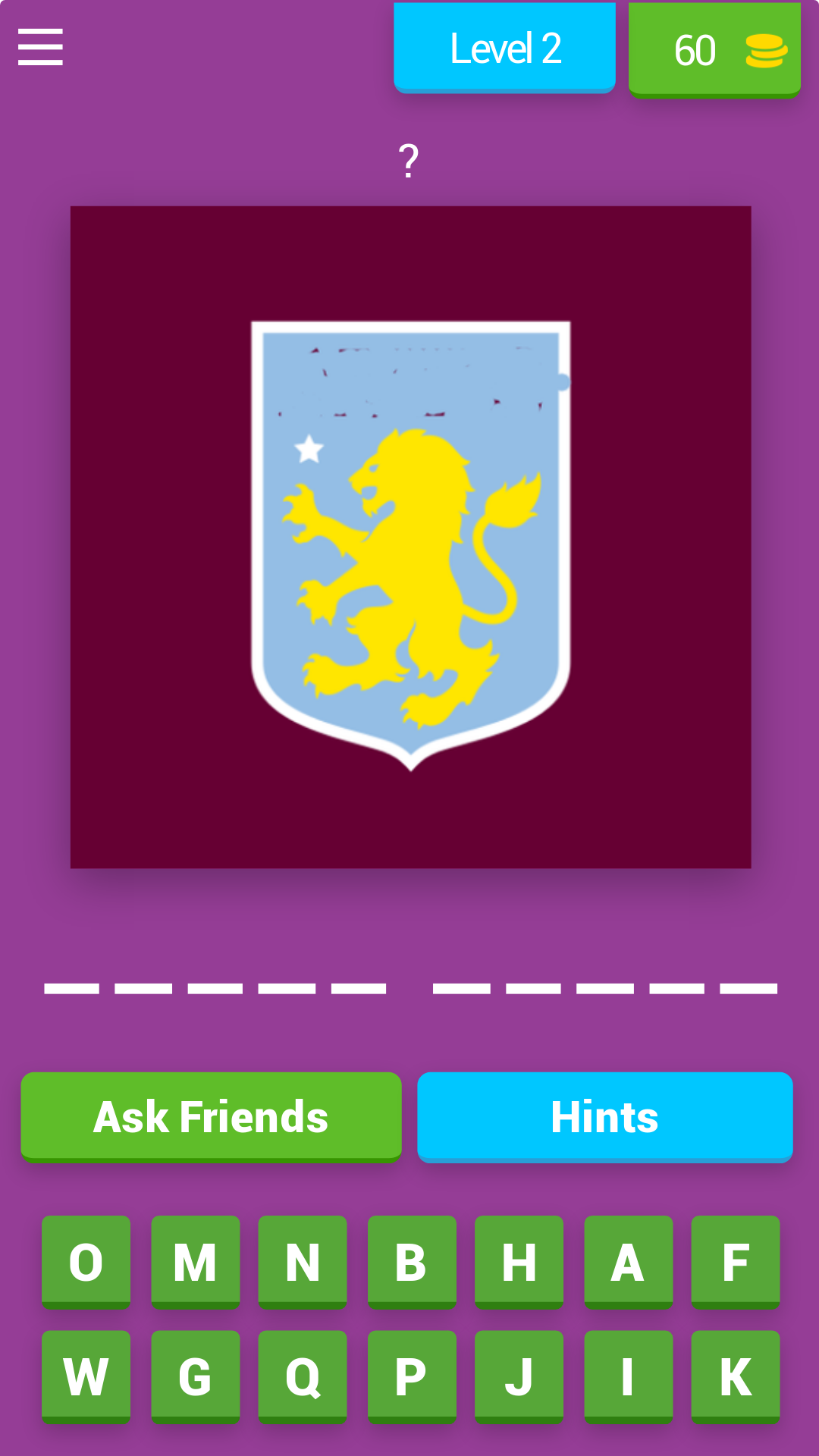The width and height of the screenshot is (819, 1456).
Task: Pick the letter B tile
Action: click(412, 1263)
